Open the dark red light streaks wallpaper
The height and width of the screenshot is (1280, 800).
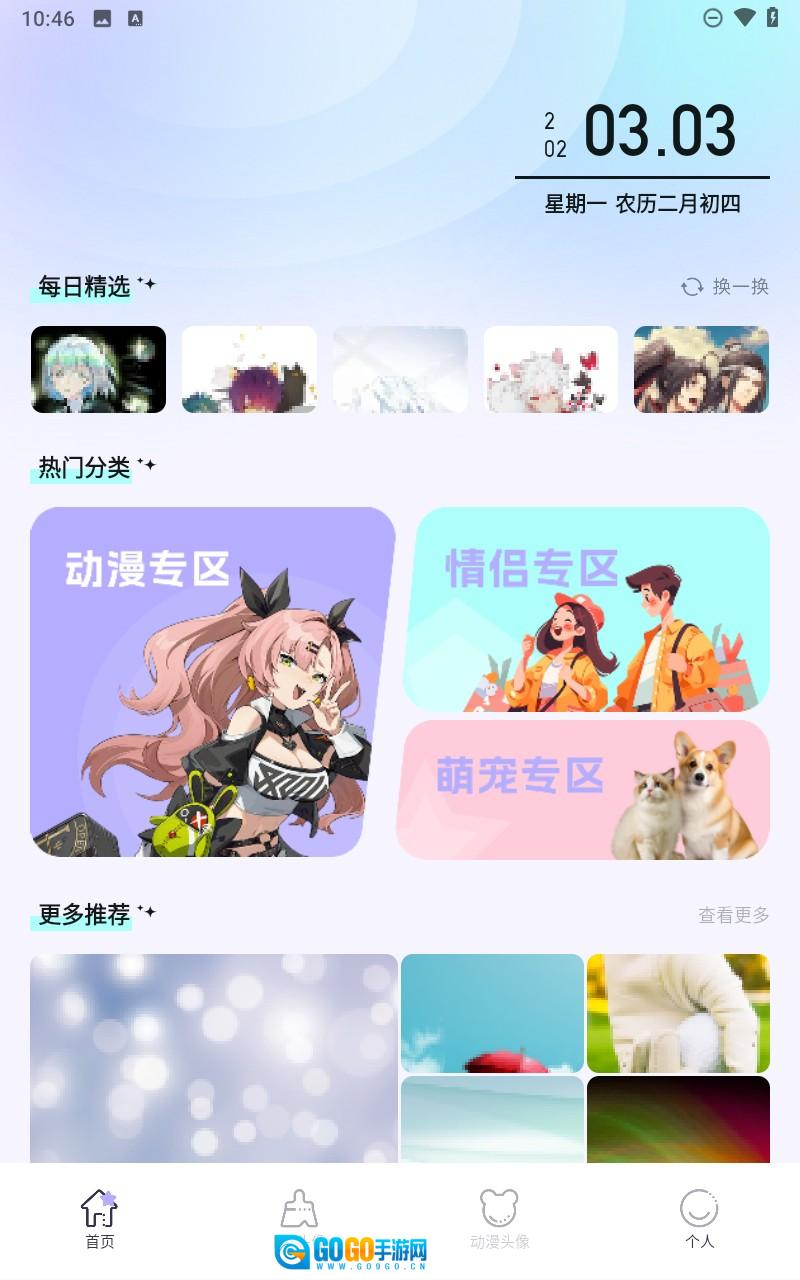(x=678, y=1118)
